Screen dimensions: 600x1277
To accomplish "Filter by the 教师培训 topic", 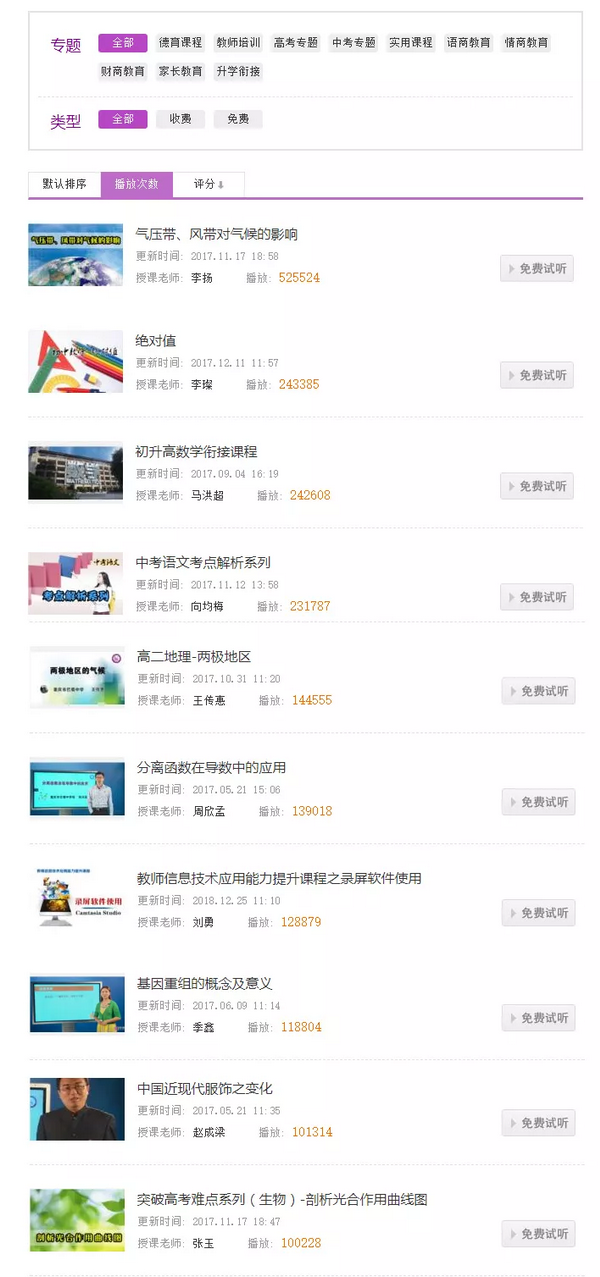I will (x=238, y=43).
